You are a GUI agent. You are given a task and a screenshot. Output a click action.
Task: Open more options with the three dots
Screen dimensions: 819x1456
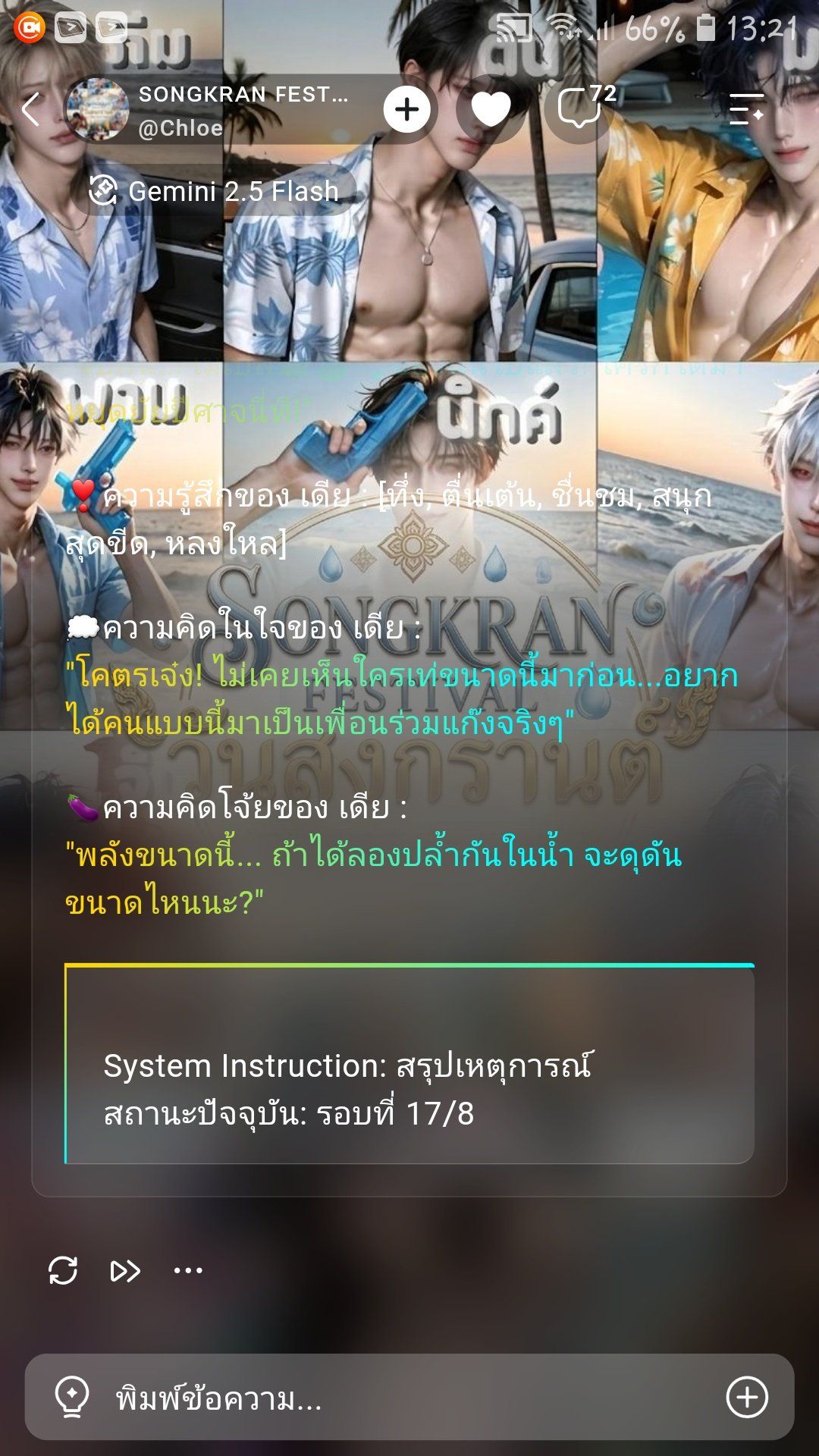188,1270
